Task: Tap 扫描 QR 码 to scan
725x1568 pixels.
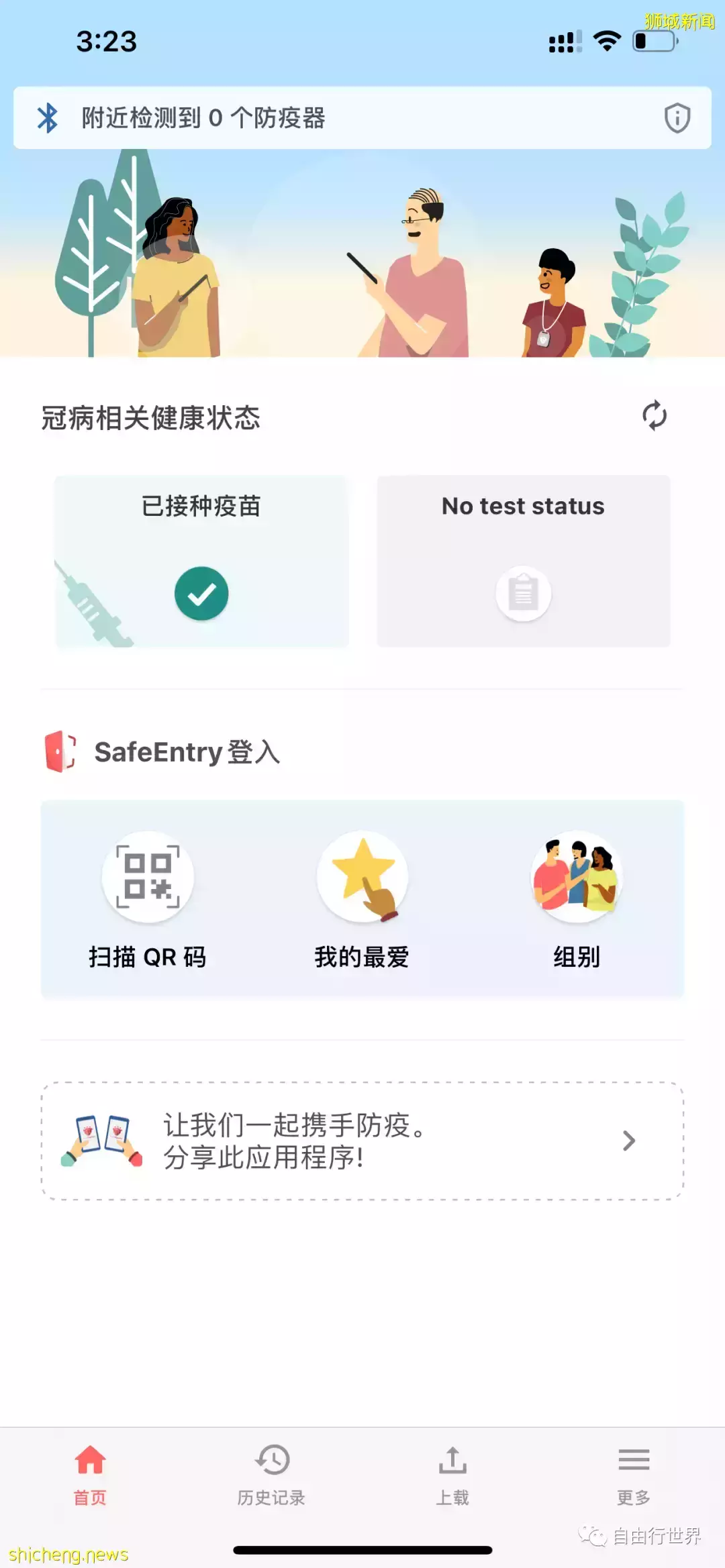Action: (x=148, y=900)
